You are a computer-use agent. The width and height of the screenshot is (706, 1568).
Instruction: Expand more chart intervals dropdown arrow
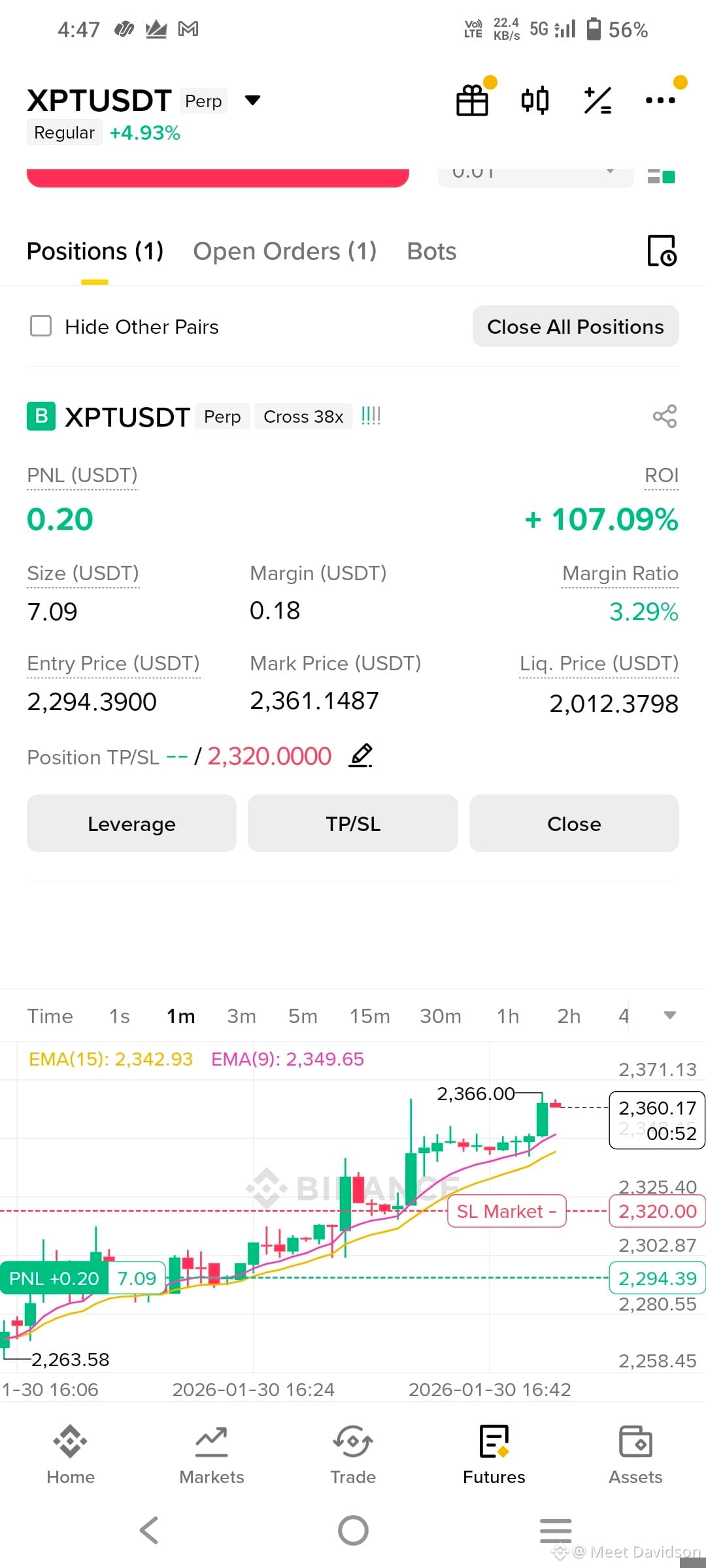pyautogui.click(x=669, y=1015)
